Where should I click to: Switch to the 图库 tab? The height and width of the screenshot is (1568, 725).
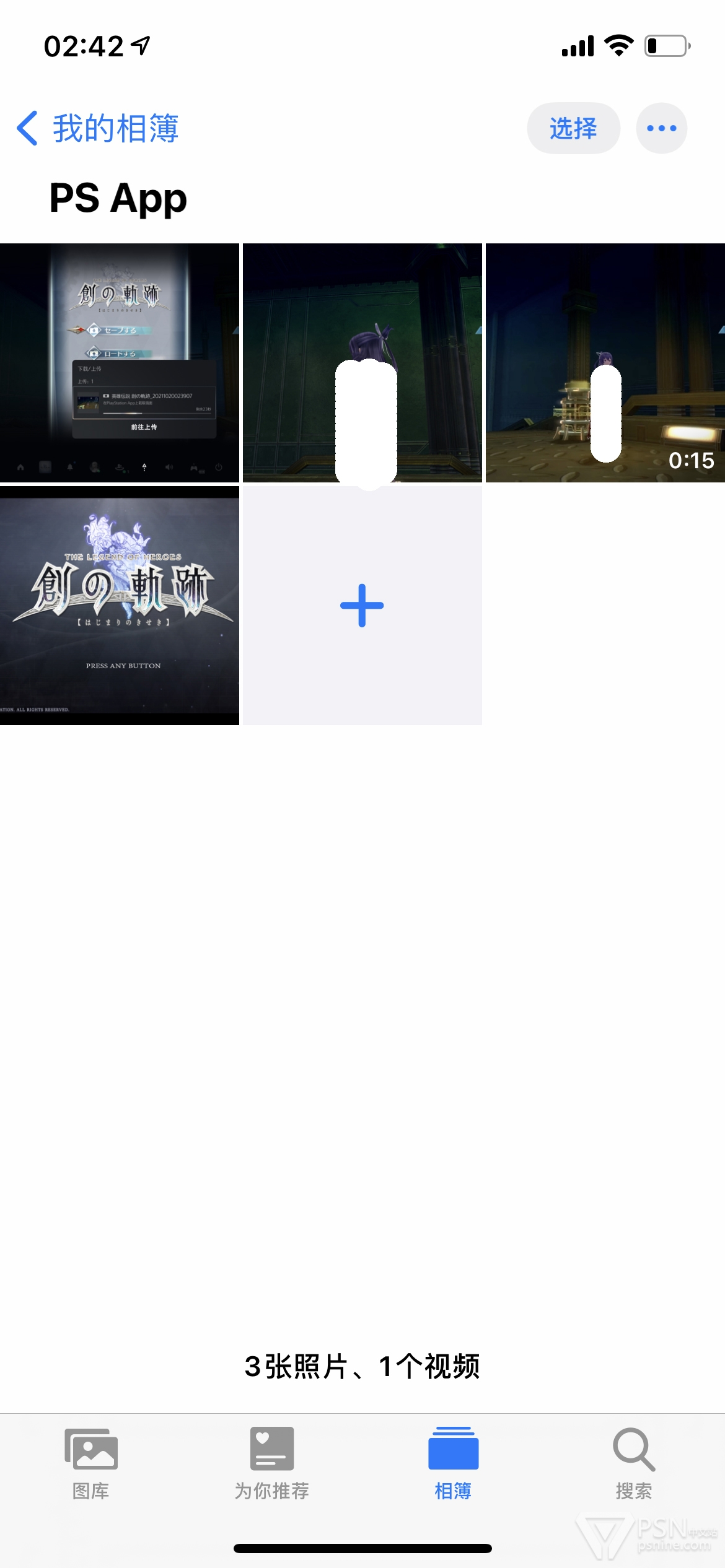91,1464
